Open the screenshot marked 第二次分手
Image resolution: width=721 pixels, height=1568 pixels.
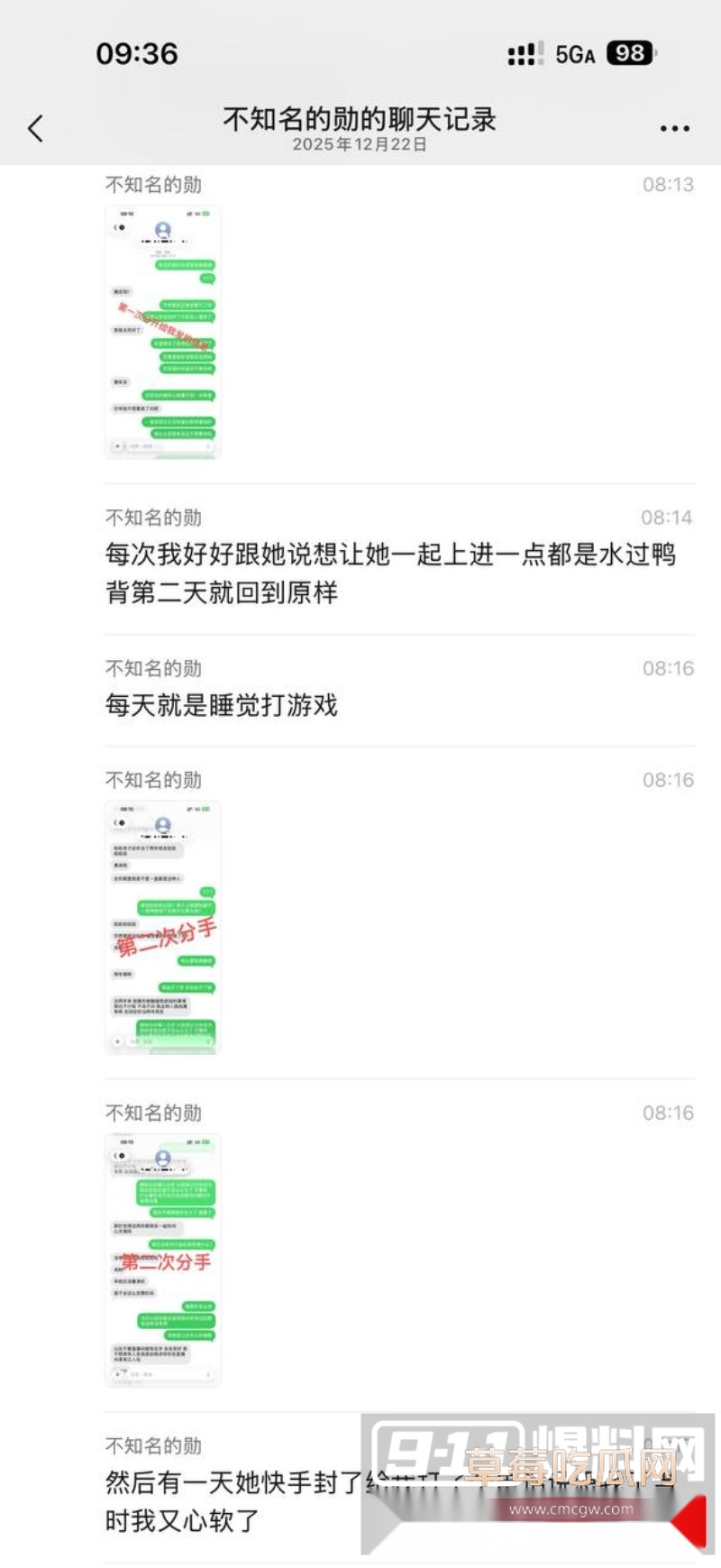point(162,929)
